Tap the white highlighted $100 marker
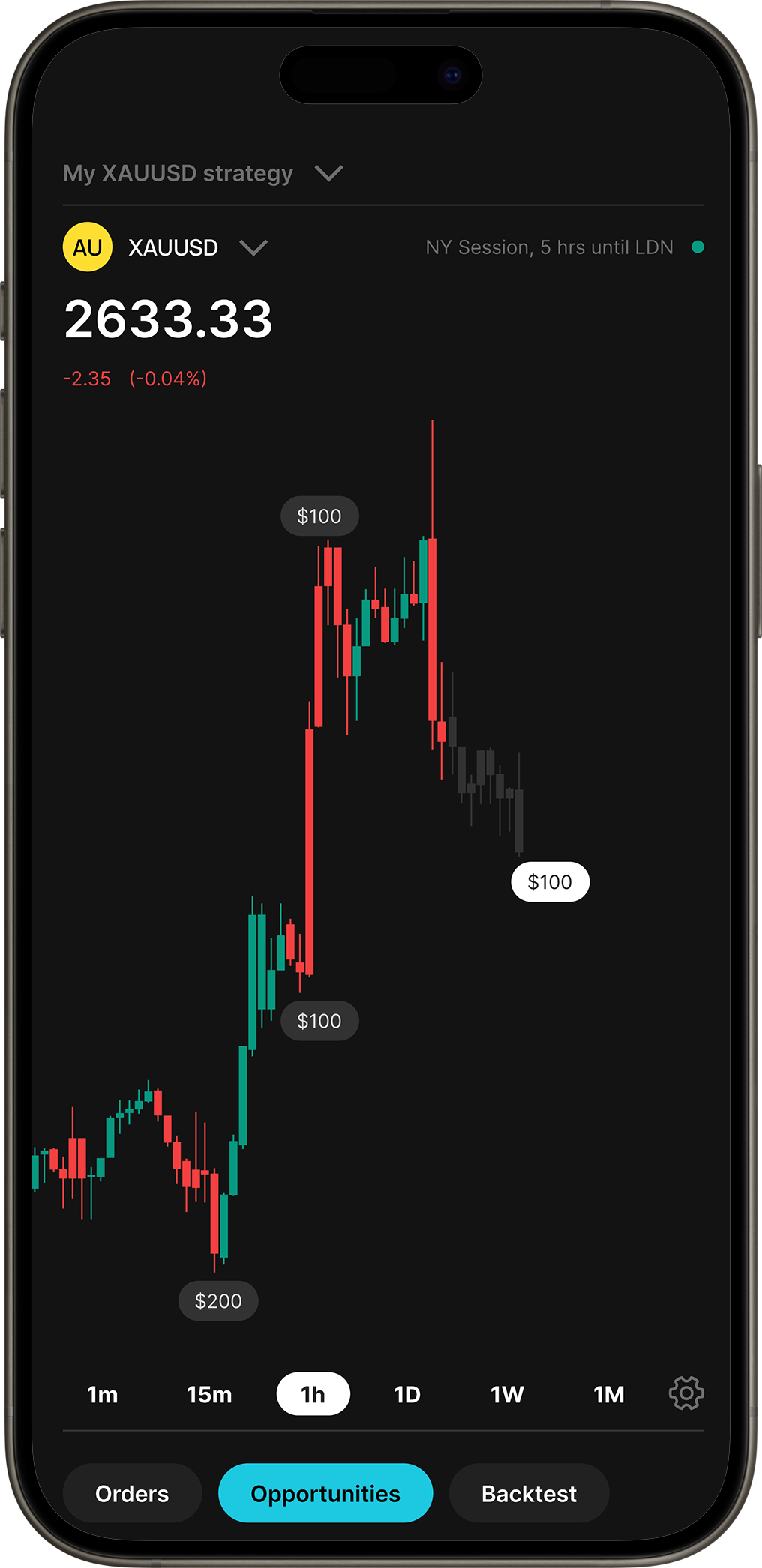The image size is (762, 1568). pyautogui.click(x=550, y=882)
